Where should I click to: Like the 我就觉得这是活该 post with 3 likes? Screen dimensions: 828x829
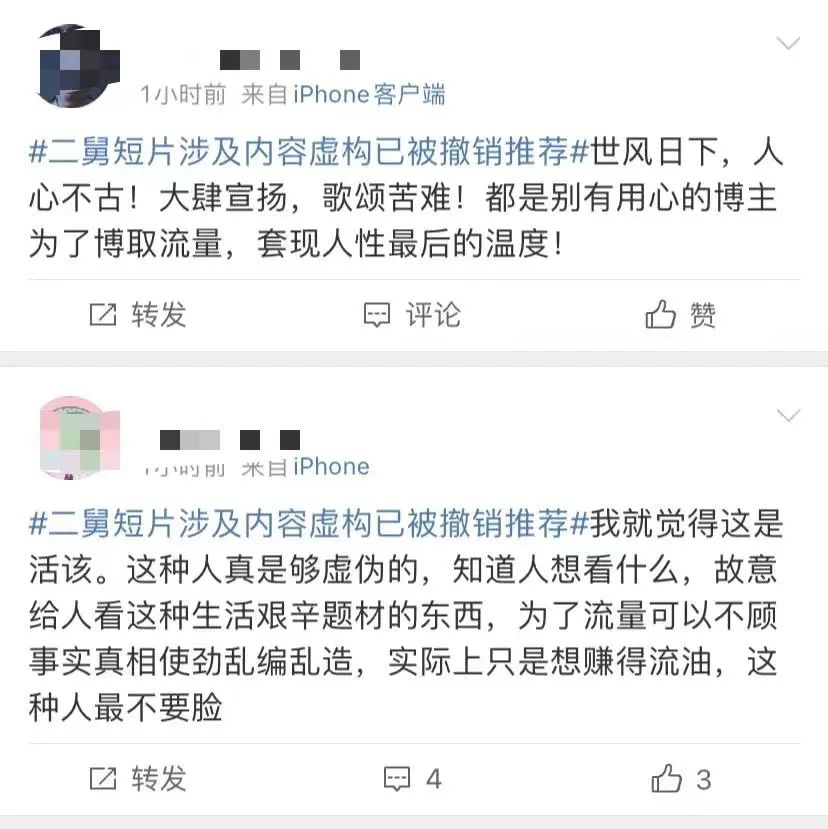point(681,778)
